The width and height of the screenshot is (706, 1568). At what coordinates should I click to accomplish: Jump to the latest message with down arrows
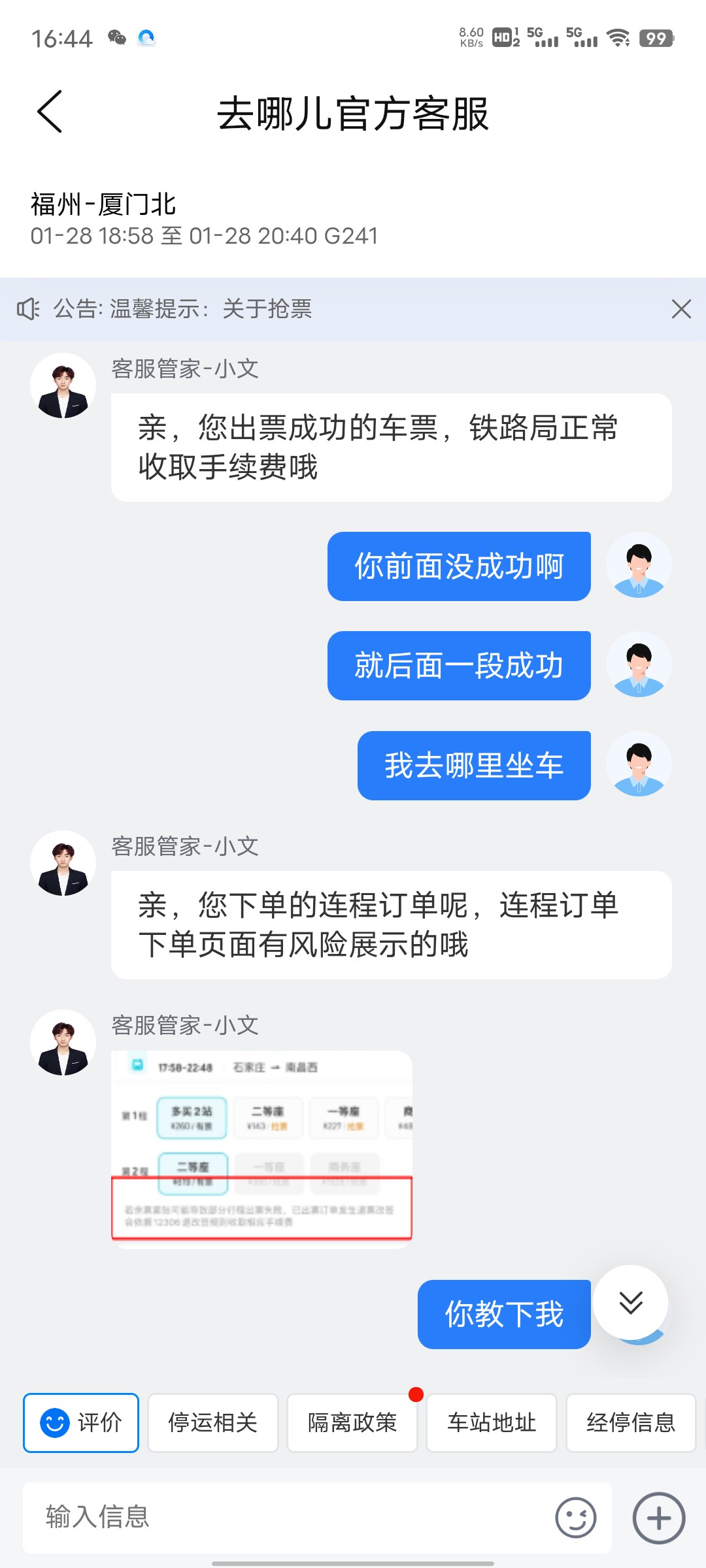coord(630,1302)
